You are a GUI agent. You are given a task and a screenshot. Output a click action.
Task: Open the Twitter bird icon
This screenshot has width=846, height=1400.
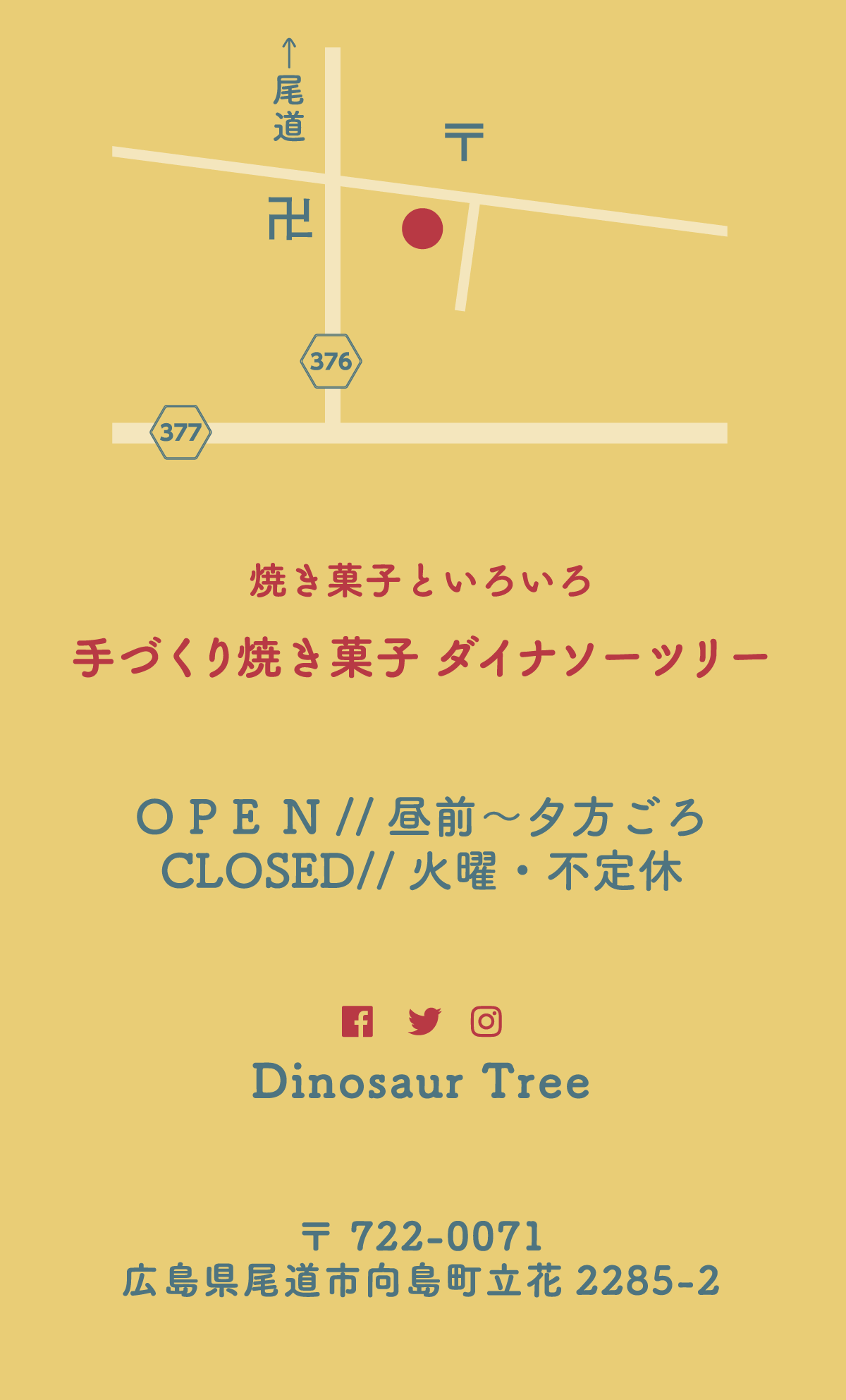point(424,1021)
